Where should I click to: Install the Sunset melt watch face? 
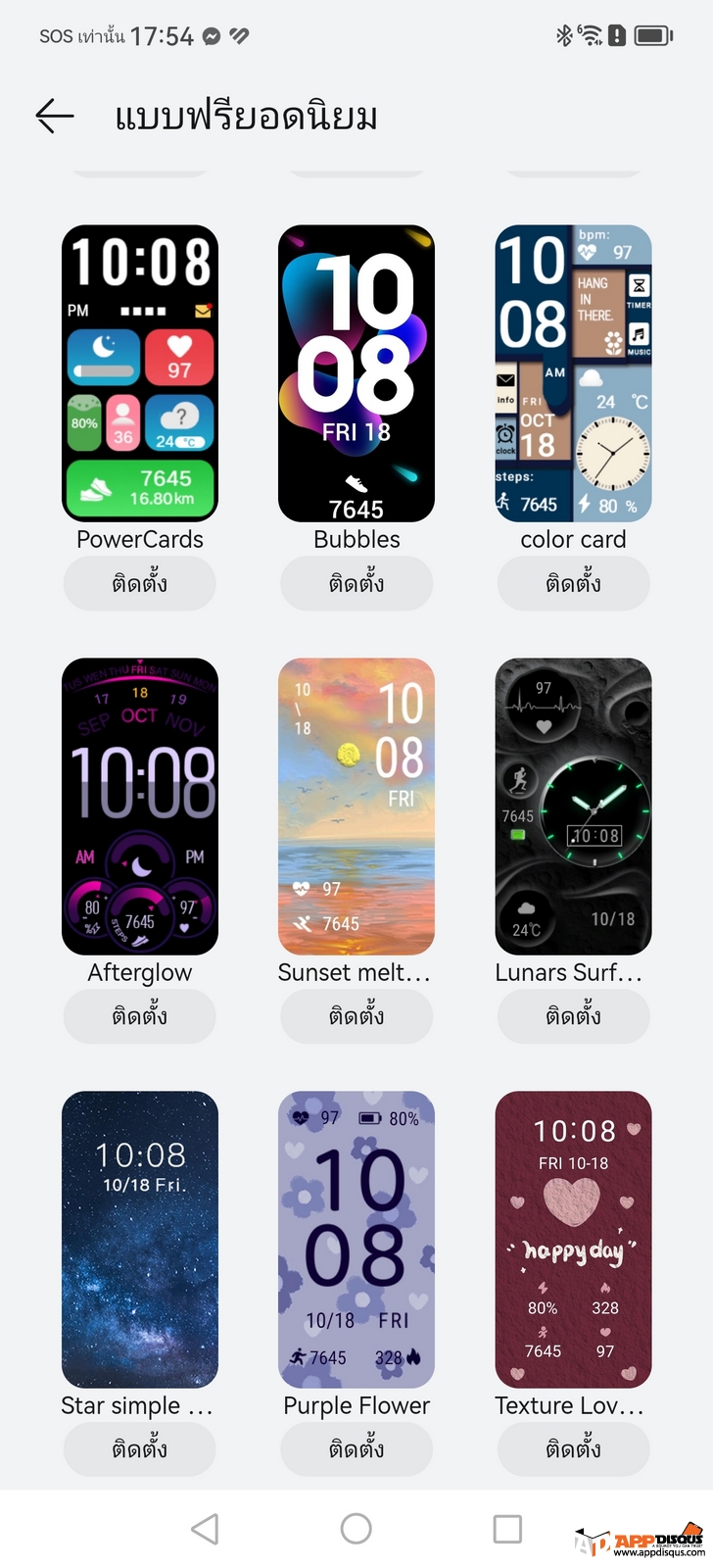click(356, 1016)
